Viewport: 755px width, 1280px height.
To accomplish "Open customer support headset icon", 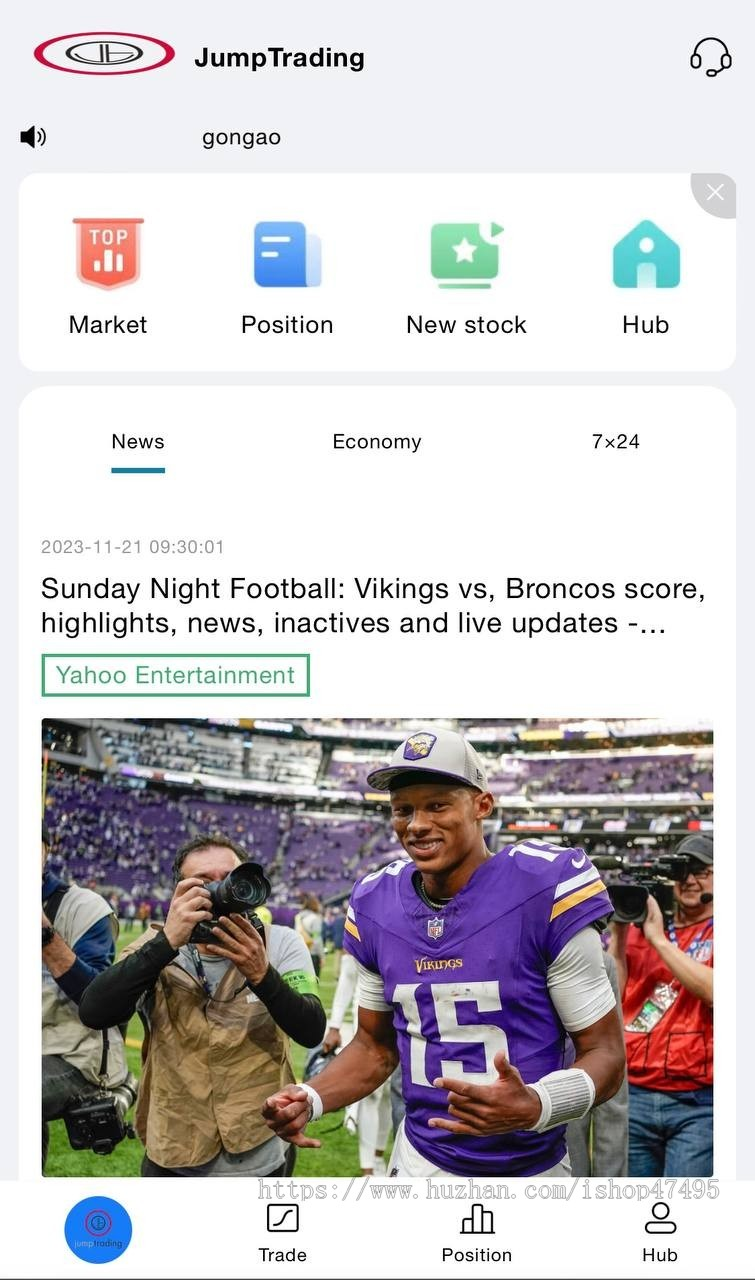I will pyautogui.click(x=710, y=57).
